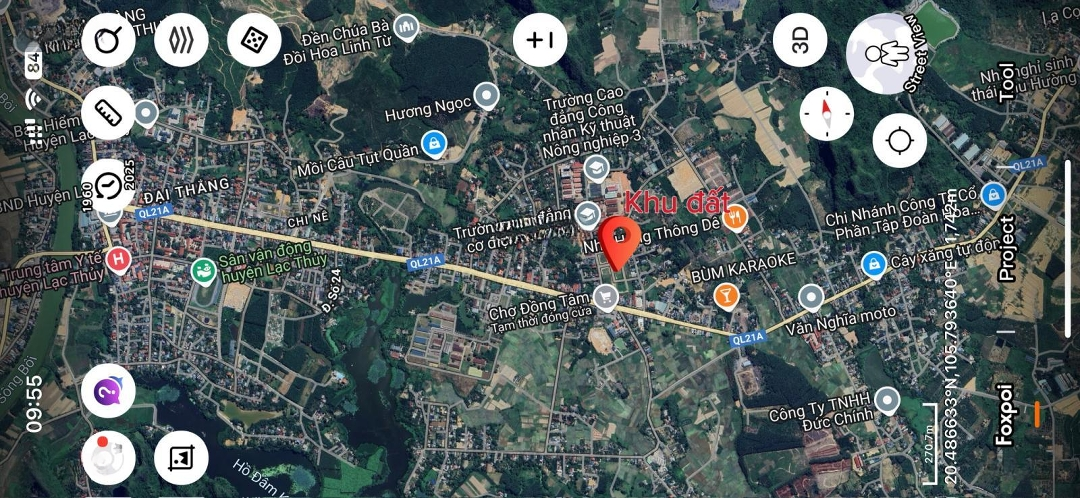Start screen recording with the red dot button

click(x=108, y=459)
